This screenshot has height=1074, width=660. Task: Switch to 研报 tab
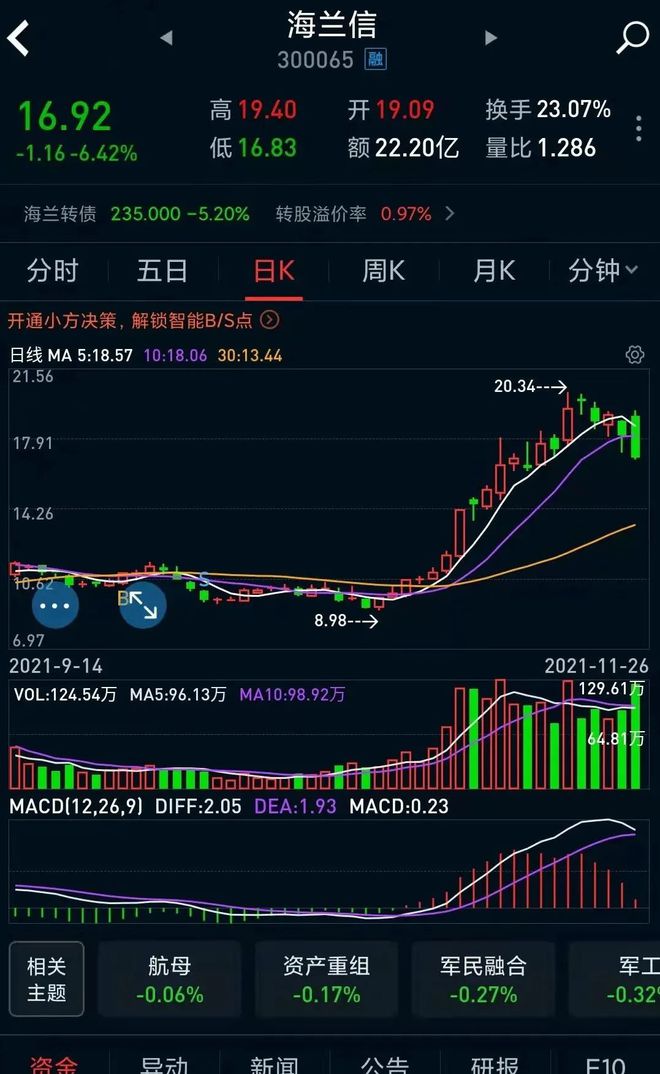tap(495, 1065)
